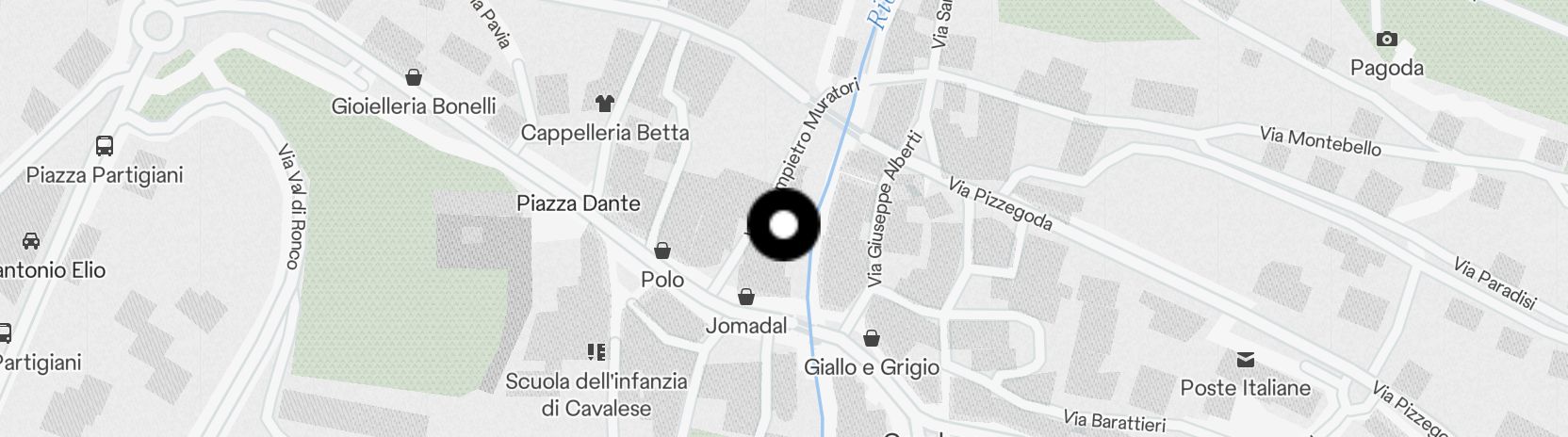This screenshot has height=437, width=1568.
Task: Select the Piazza Partigiani bus stop marker
Action: [x=105, y=146]
